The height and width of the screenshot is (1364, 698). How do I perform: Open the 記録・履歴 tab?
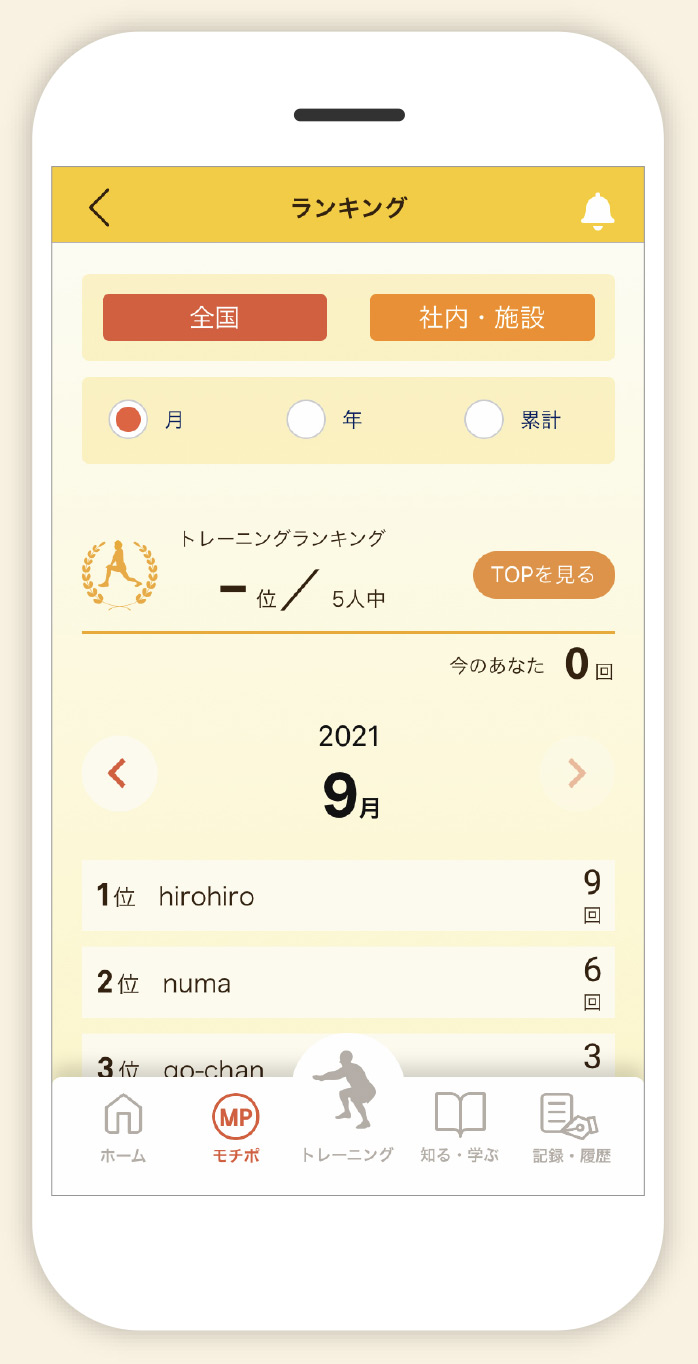point(571,1128)
